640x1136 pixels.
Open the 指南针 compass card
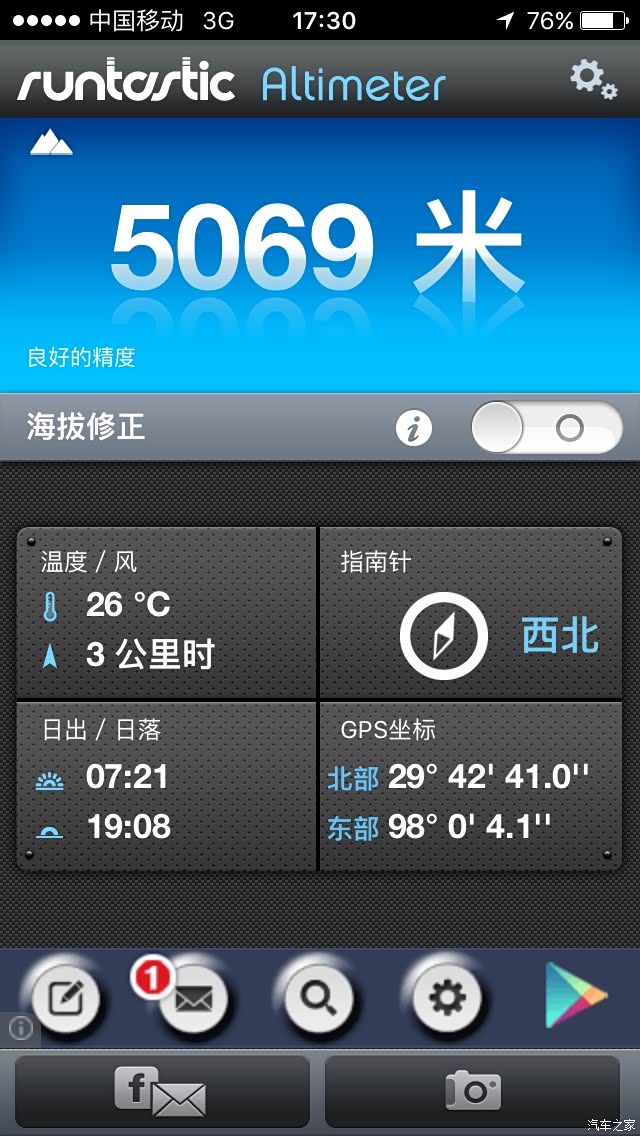(x=471, y=613)
